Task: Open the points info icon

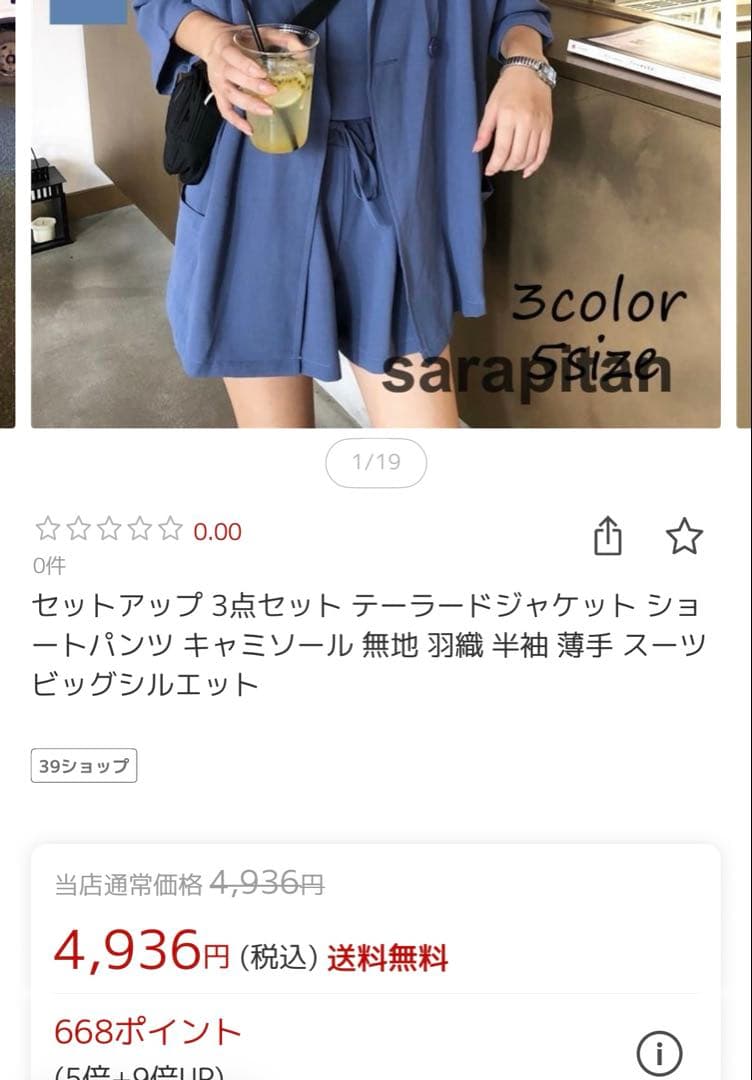Action: (x=659, y=1053)
